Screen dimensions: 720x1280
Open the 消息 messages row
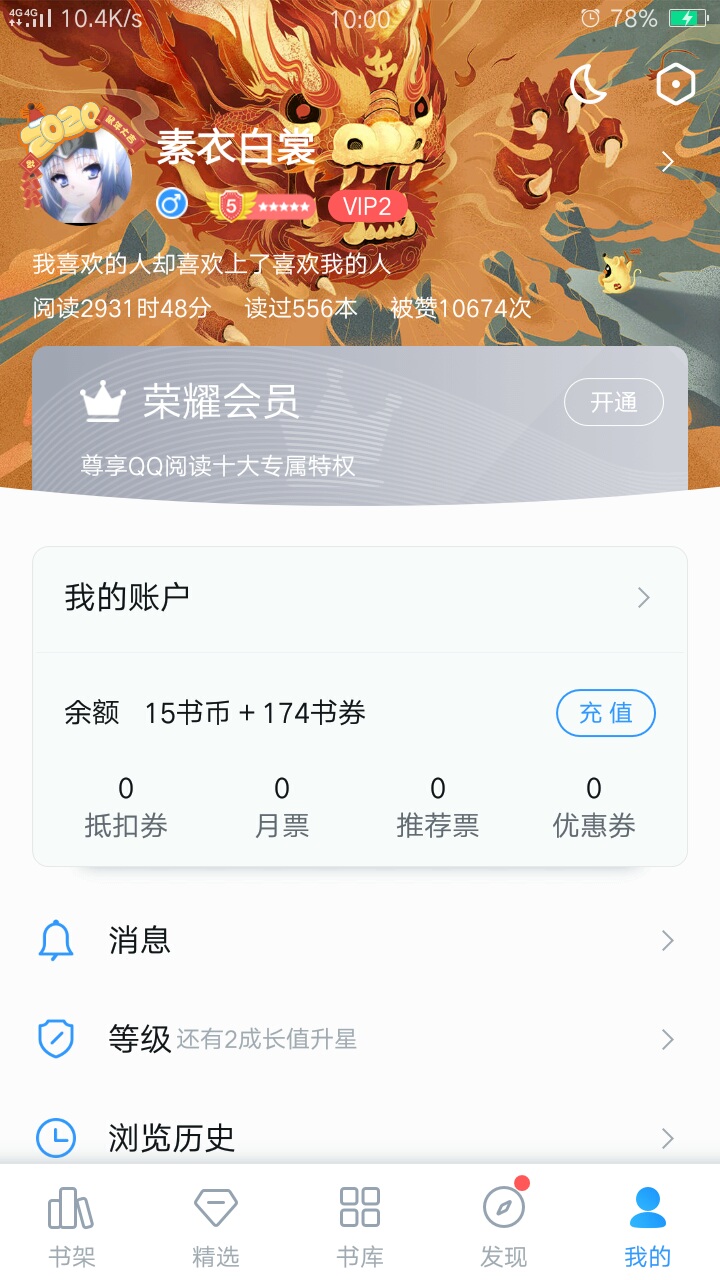360,941
